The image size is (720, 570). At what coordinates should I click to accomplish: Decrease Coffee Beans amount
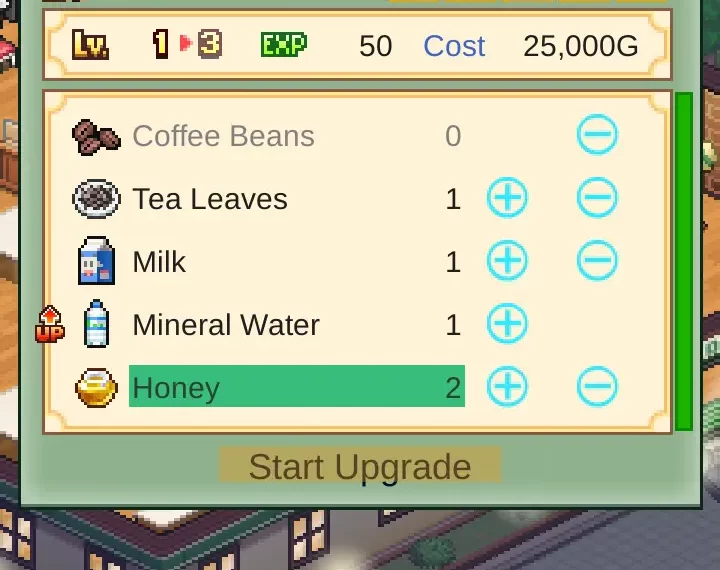coord(597,136)
